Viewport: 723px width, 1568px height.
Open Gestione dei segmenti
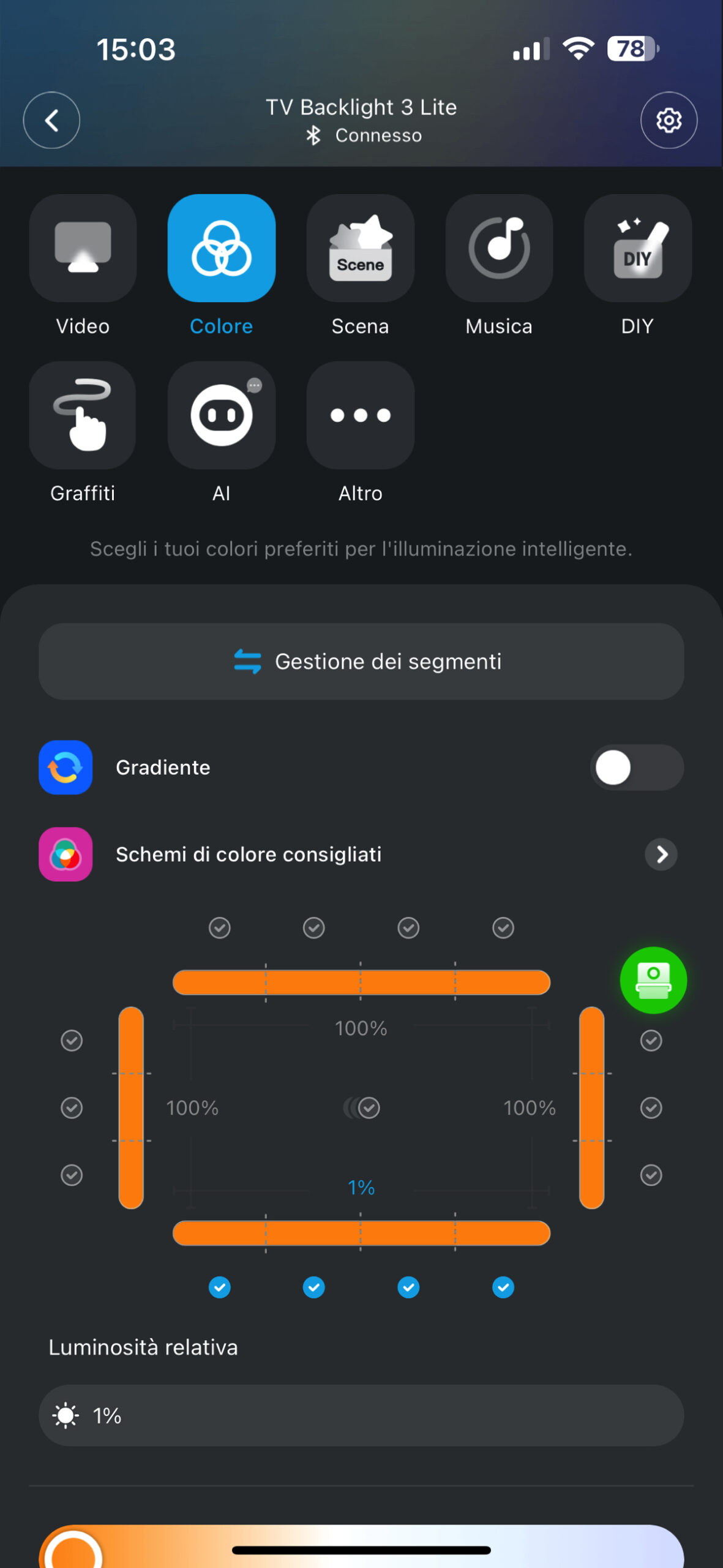(x=361, y=661)
